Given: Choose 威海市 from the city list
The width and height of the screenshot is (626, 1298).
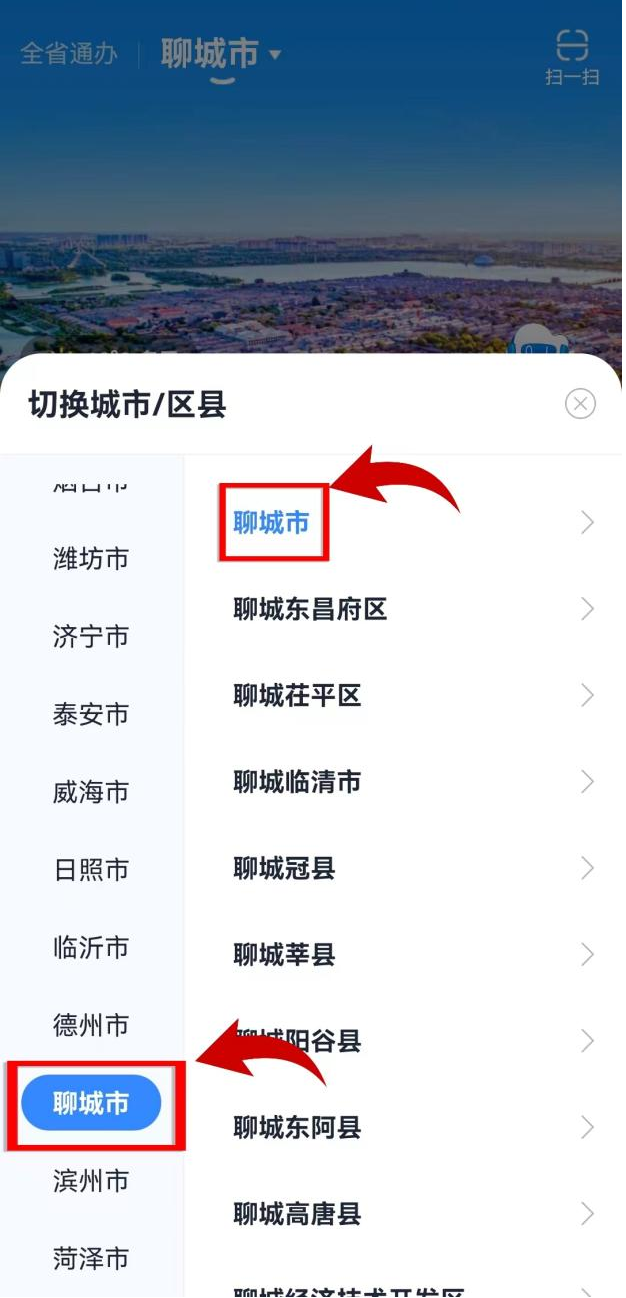Looking at the screenshot, I should coord(91,793).
